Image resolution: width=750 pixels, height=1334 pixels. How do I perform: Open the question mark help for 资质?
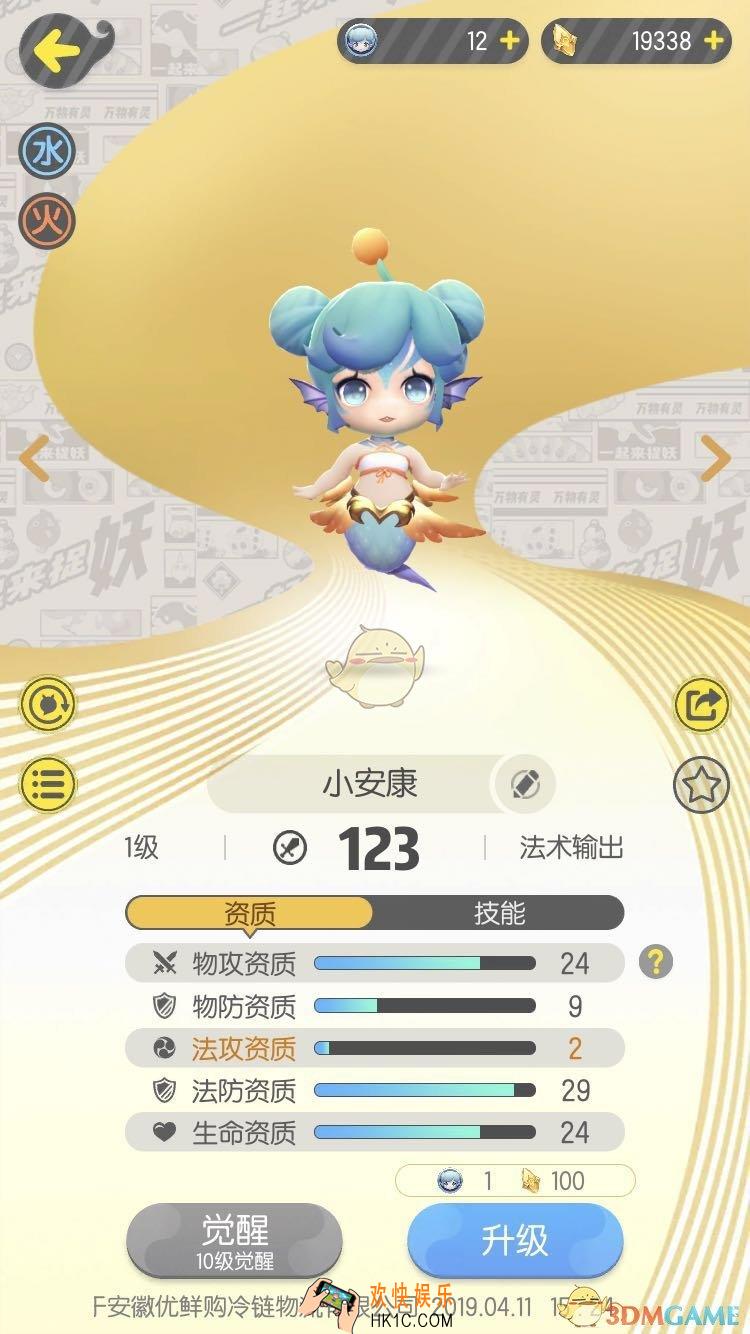[x=655, y=962]
